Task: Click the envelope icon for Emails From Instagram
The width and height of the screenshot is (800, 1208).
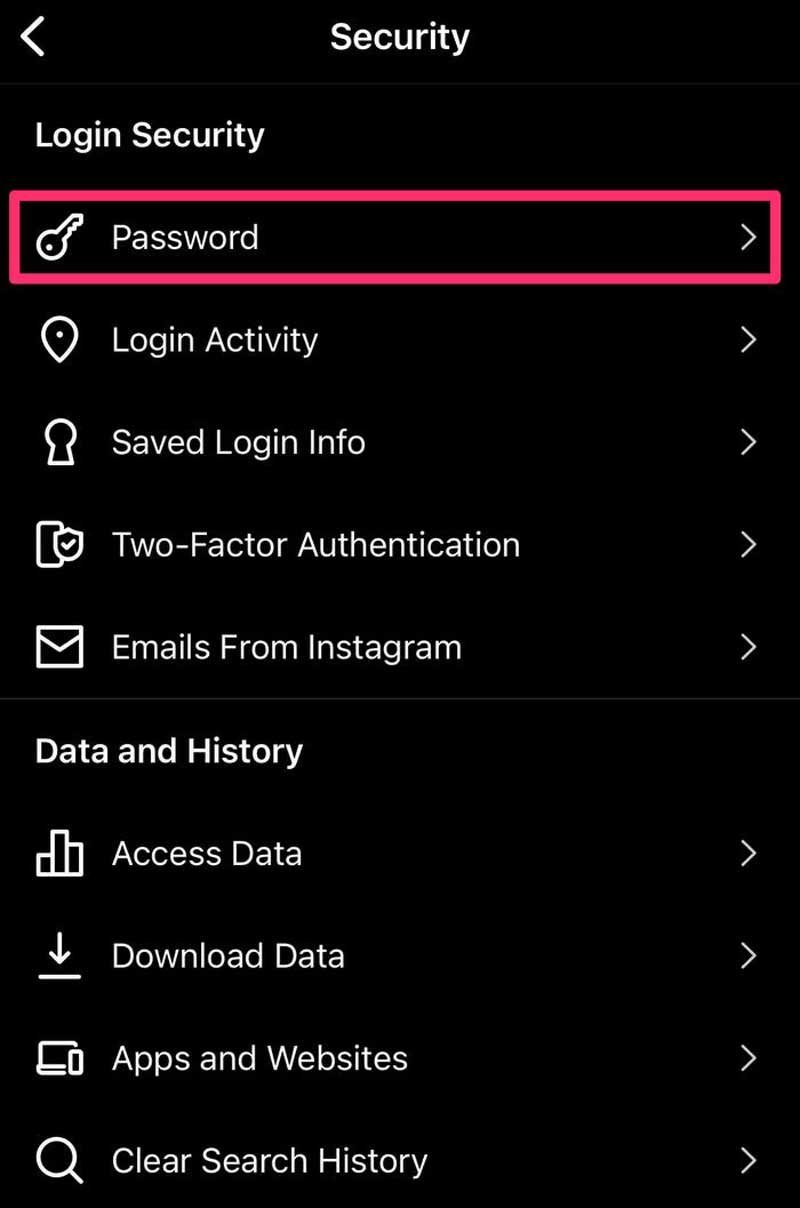Action: [60, 647]
